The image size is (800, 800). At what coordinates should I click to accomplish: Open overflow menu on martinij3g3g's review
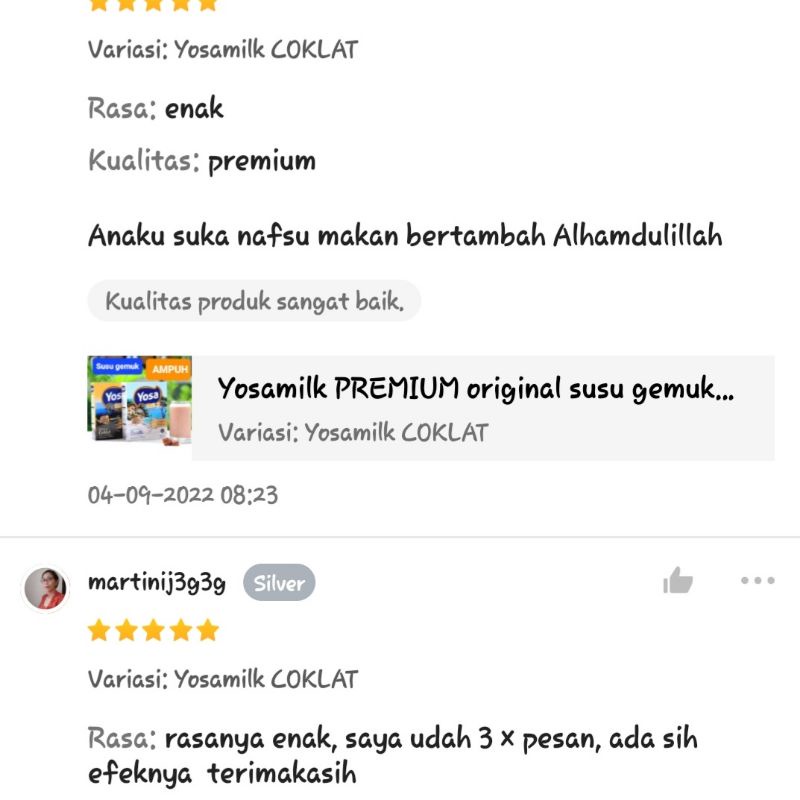(757, 581)
